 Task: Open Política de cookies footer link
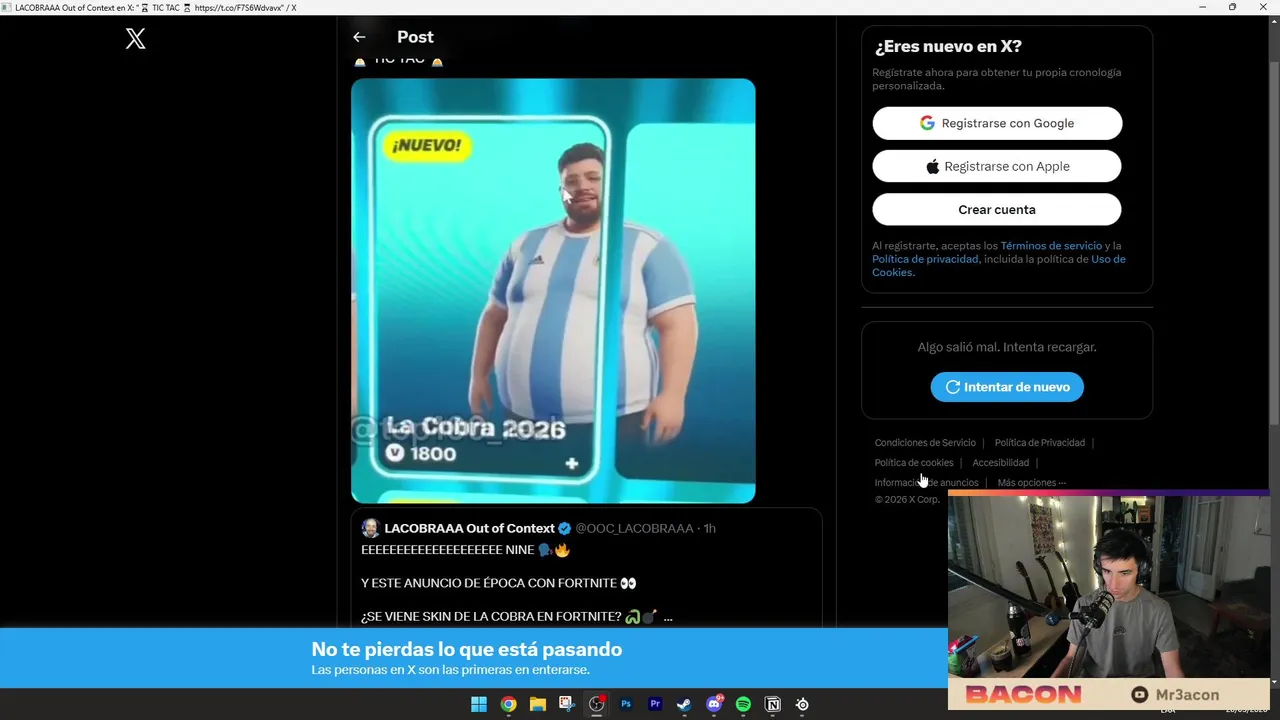pyautogui.click(x=914, y=463)
